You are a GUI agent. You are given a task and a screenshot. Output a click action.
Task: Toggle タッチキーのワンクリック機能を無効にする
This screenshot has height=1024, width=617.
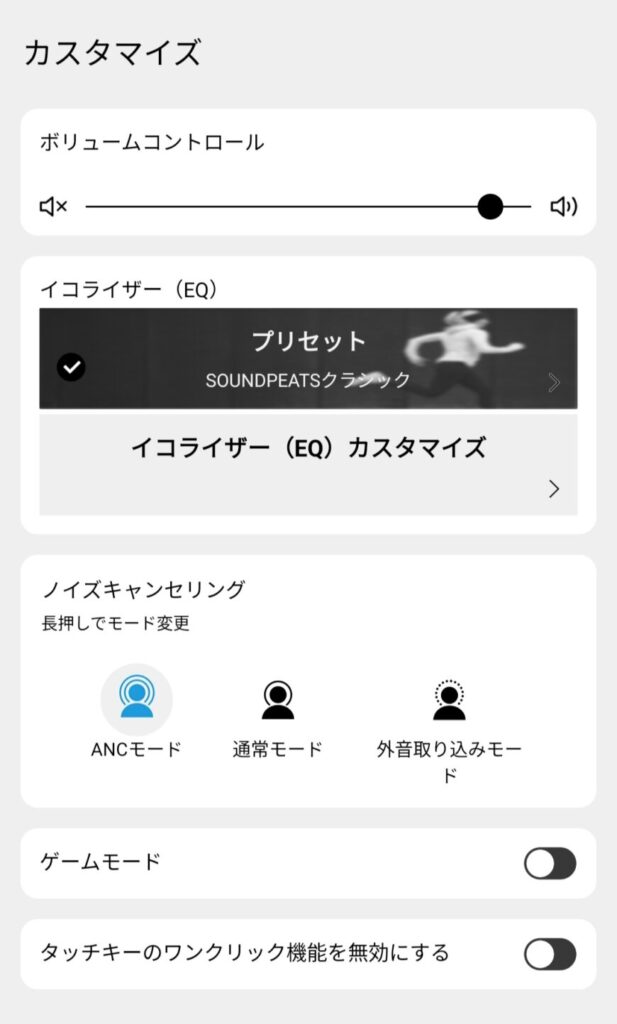[550, 955]
